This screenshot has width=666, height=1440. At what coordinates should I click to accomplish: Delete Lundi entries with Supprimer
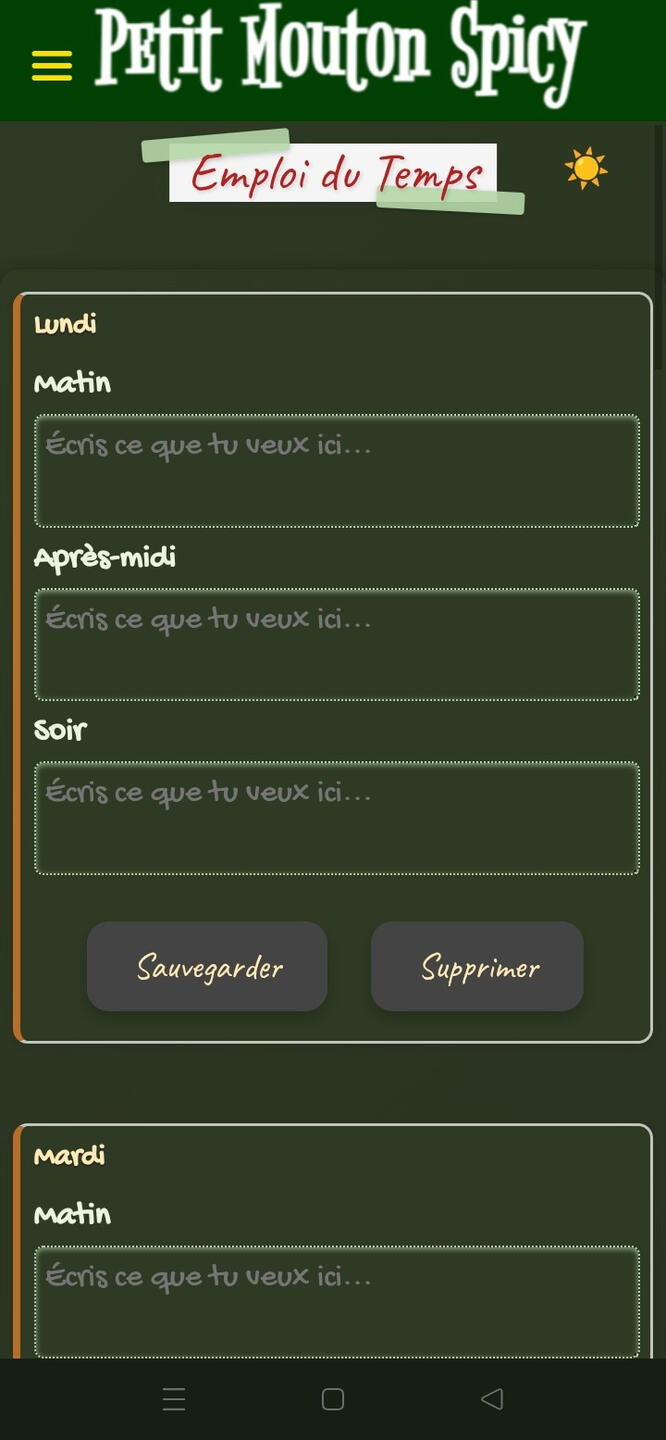coord(477,967)
